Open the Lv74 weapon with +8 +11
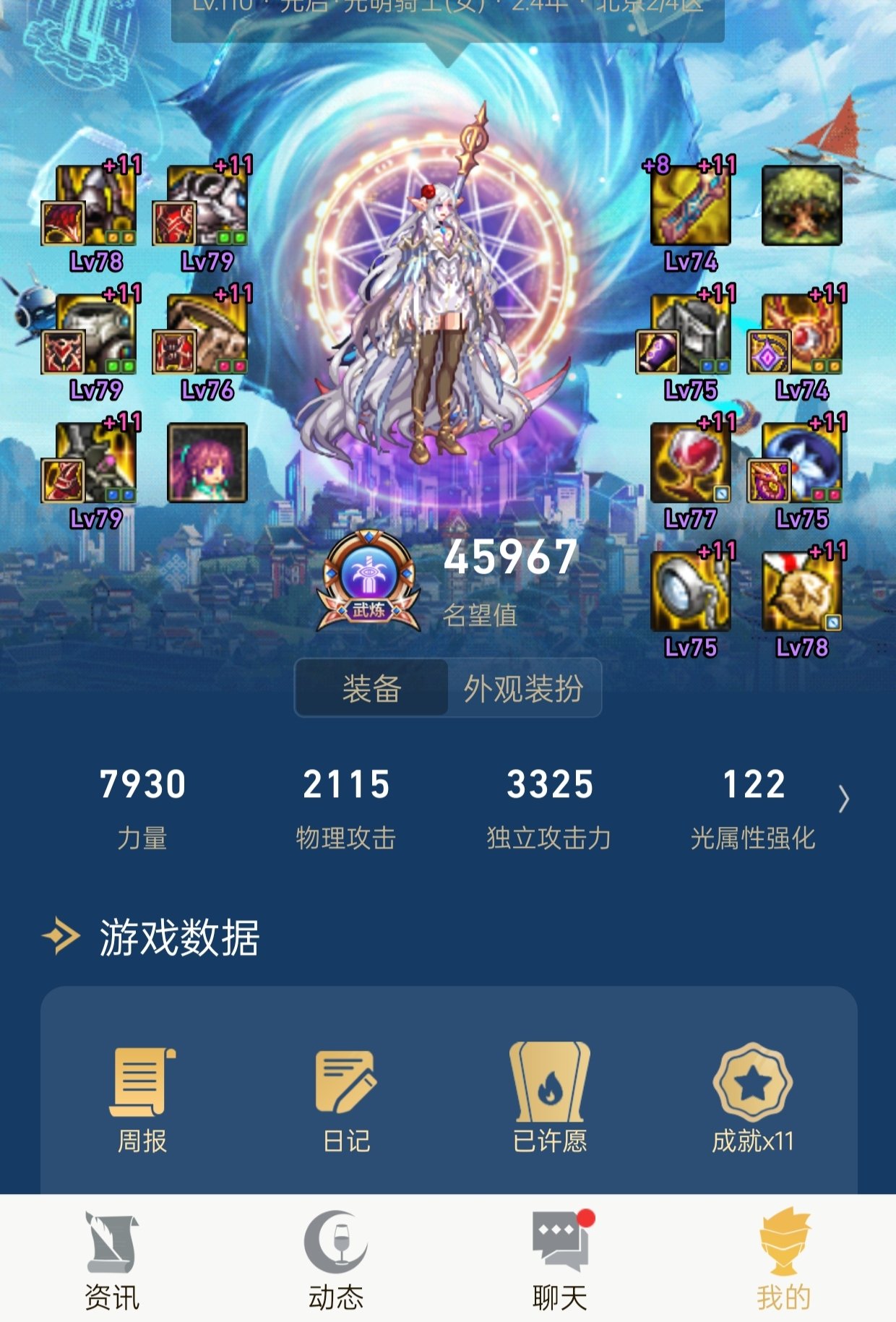This screenshot has height=1322, width=896. [690, 206]
